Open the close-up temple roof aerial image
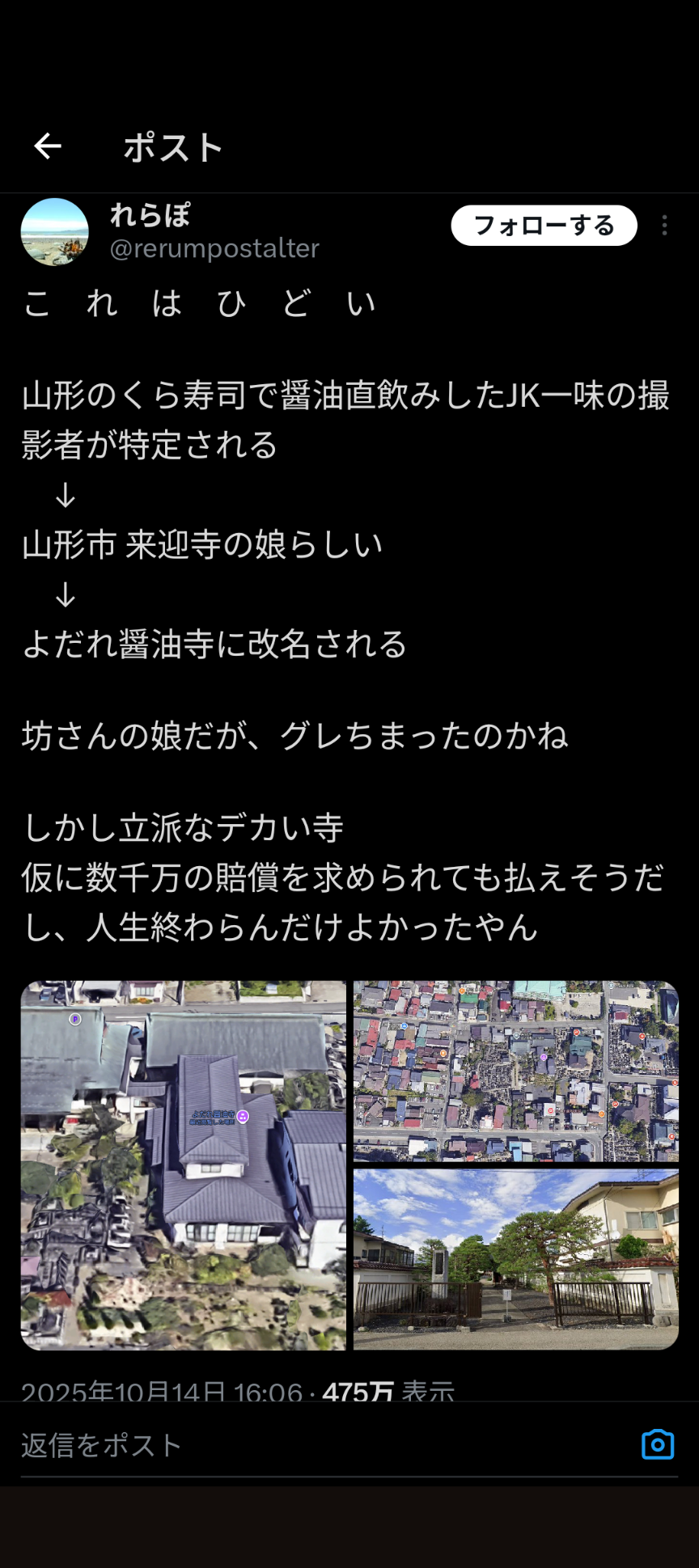The height and width of the screenshot is (1568, 699). [x=184, y=1165]
